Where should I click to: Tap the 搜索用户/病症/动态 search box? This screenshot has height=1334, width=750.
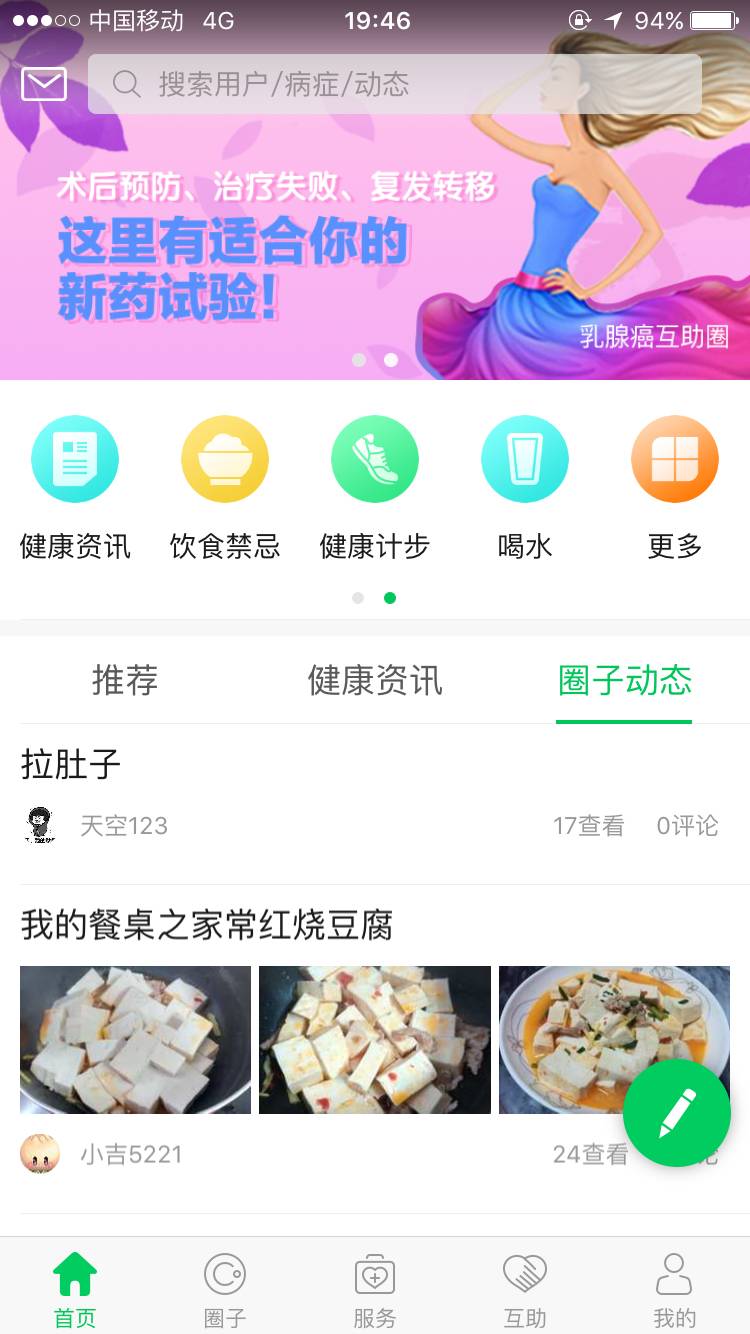pyautogui.click(x=394, y=84)
